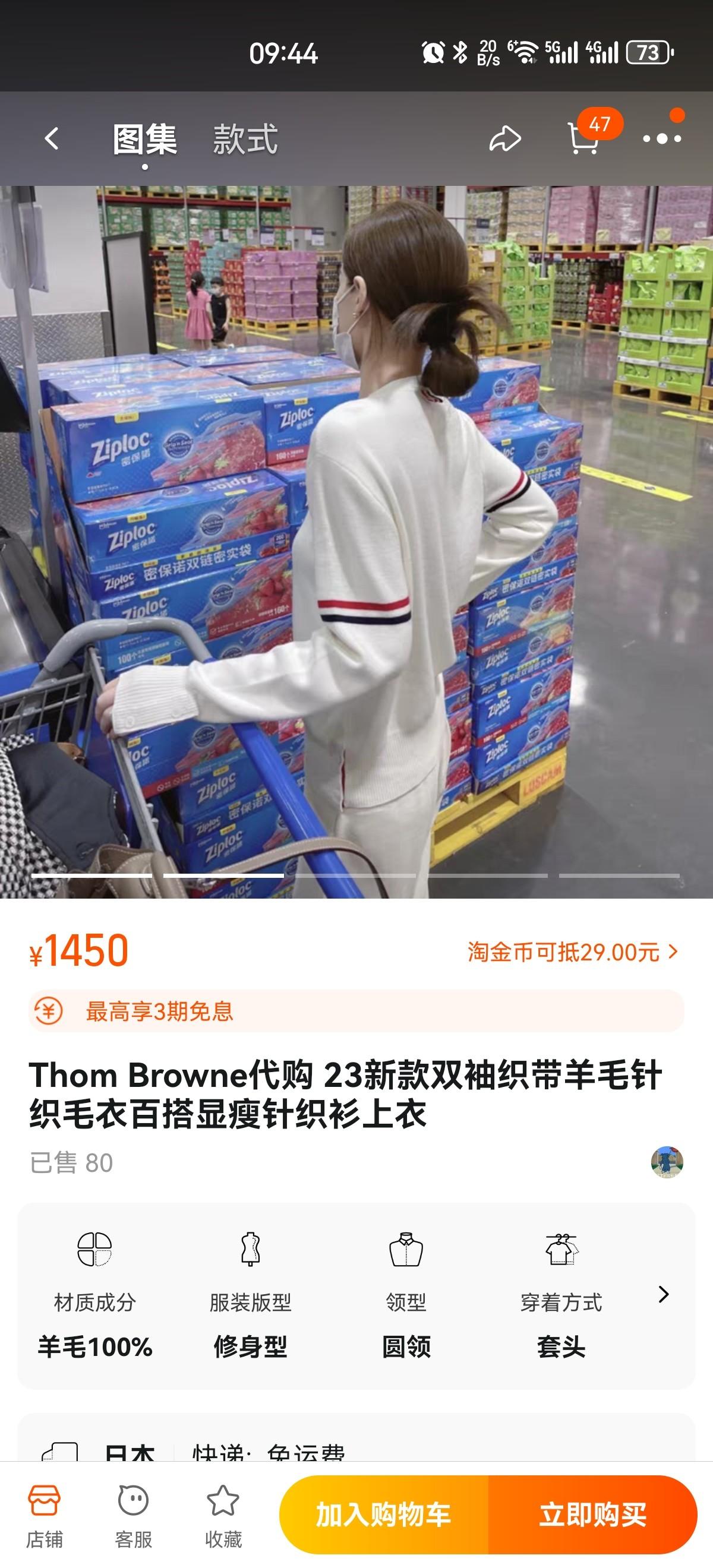Open 淘金币可抵29.00元 discount details

click(x=571, y=952)
